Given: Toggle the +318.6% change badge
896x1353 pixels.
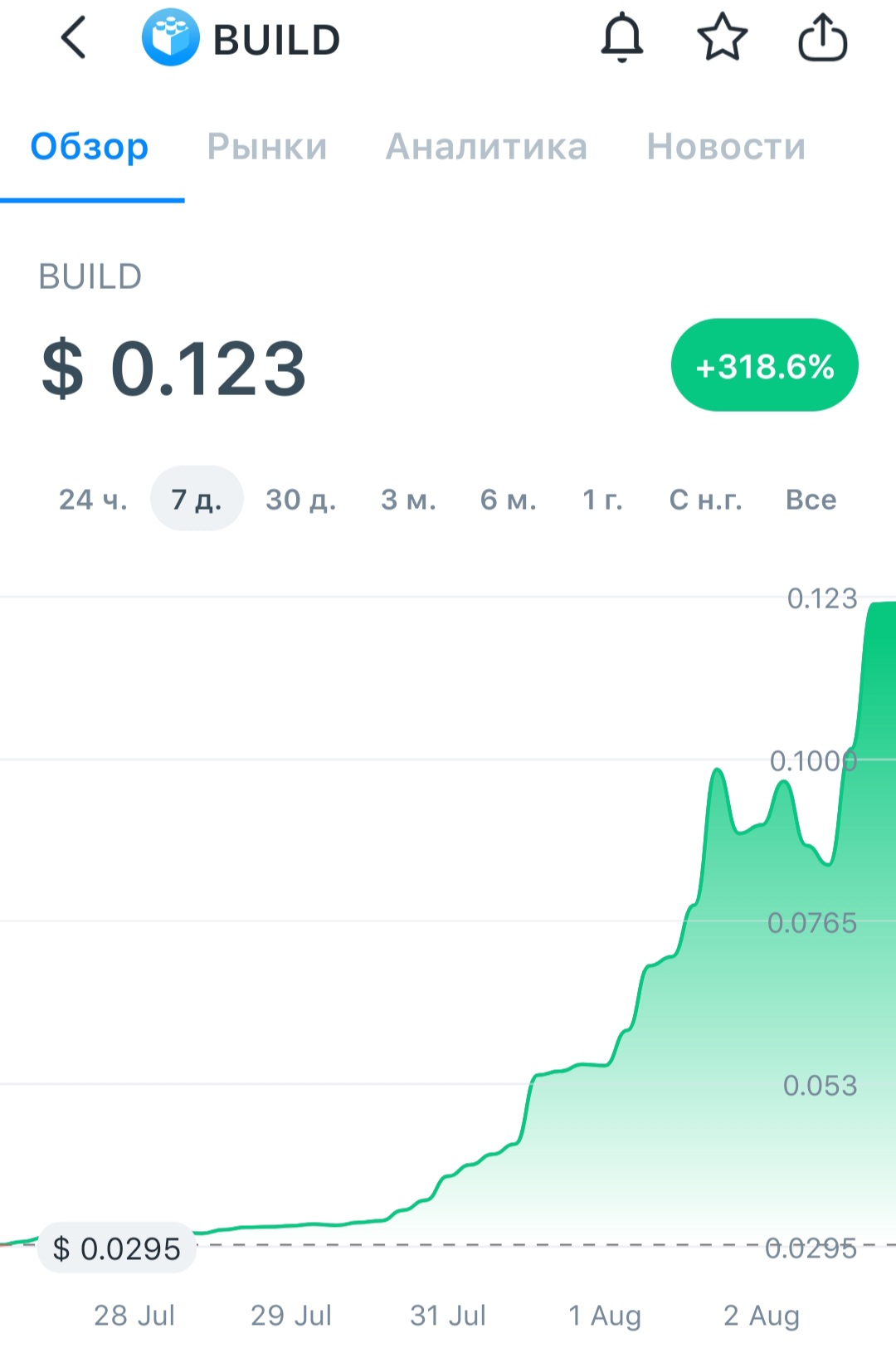Looking at the screenshot, I should [764, 366].
